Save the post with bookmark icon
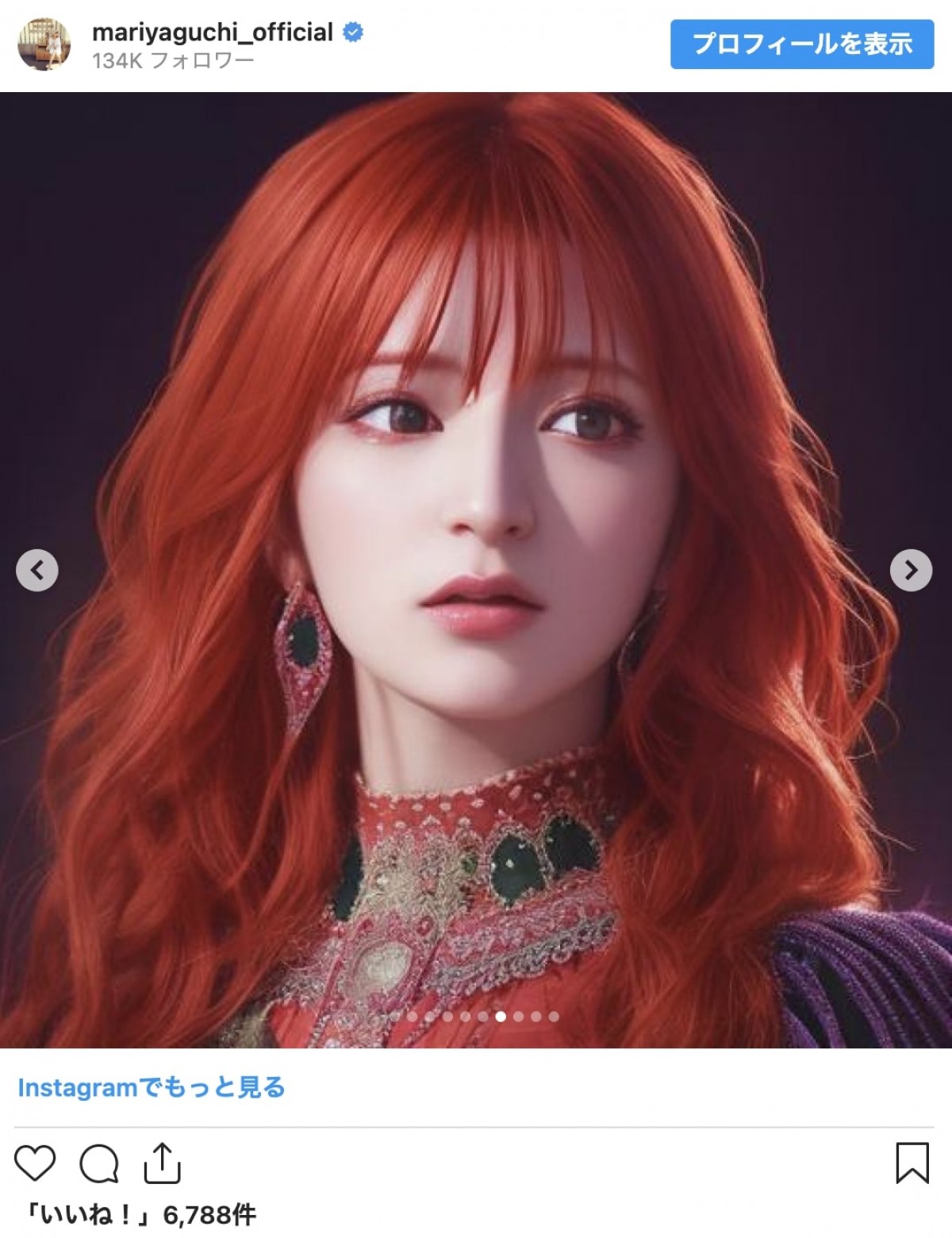 click(912, 1163)
